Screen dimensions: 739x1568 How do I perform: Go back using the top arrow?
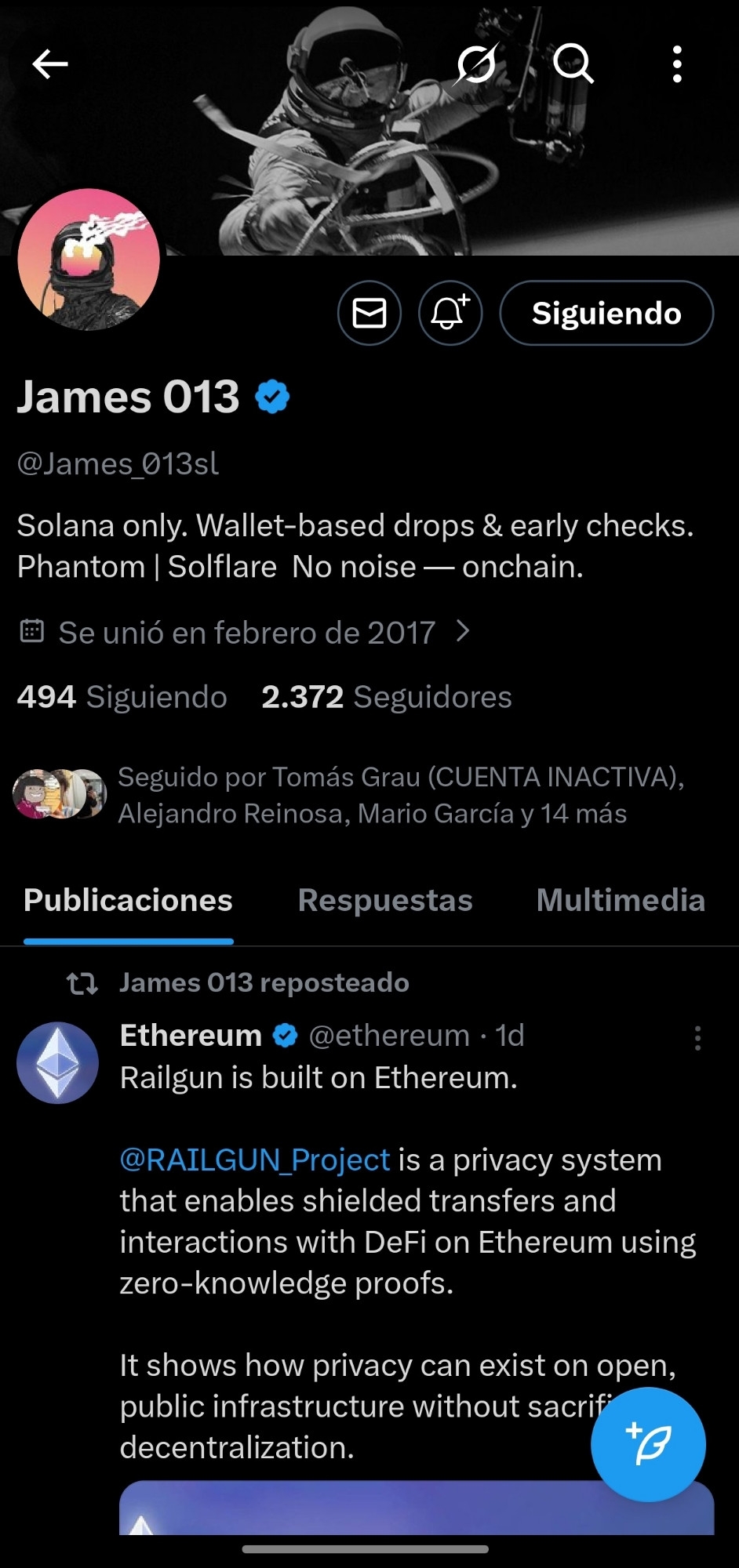50,64
